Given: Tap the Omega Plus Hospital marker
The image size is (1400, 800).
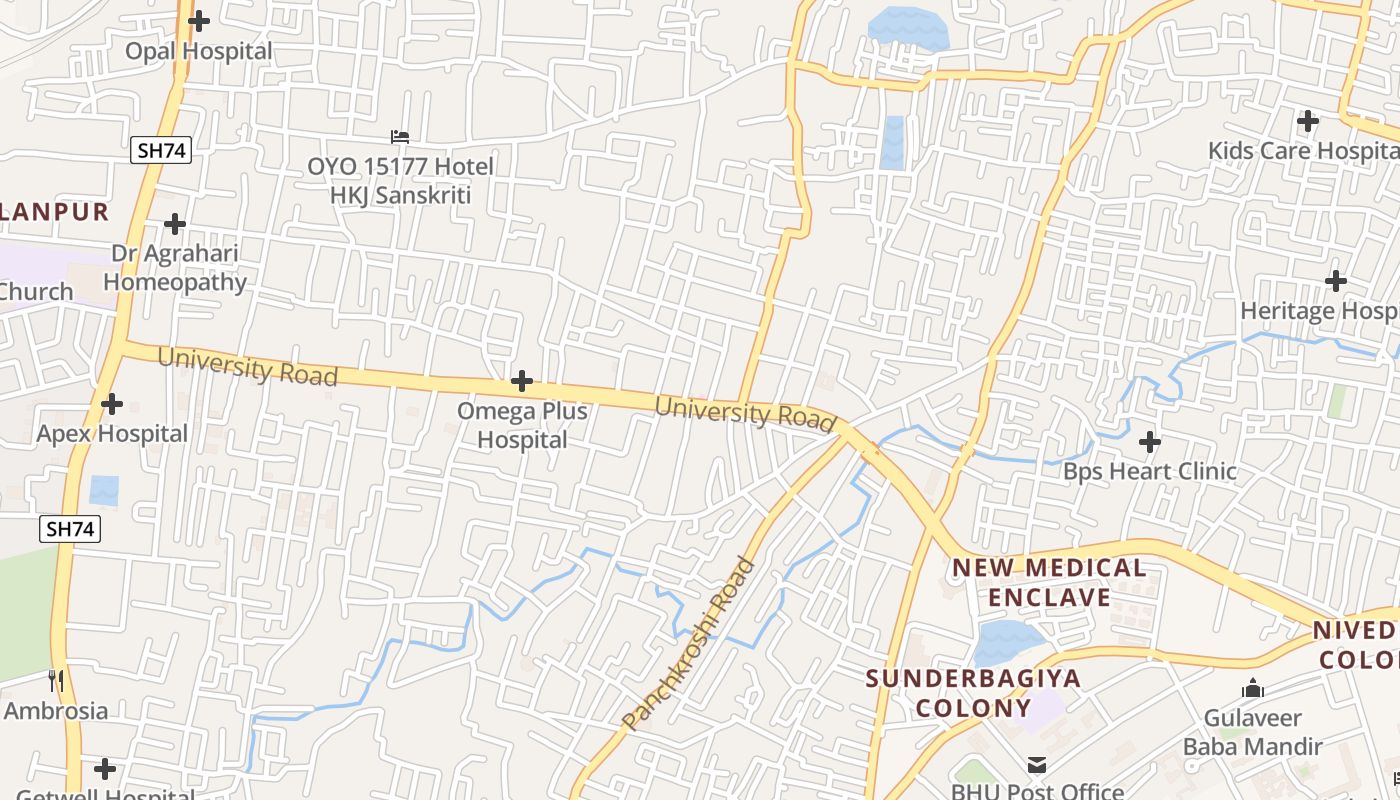Looking at the screenshot, I should tap(521, 381).
